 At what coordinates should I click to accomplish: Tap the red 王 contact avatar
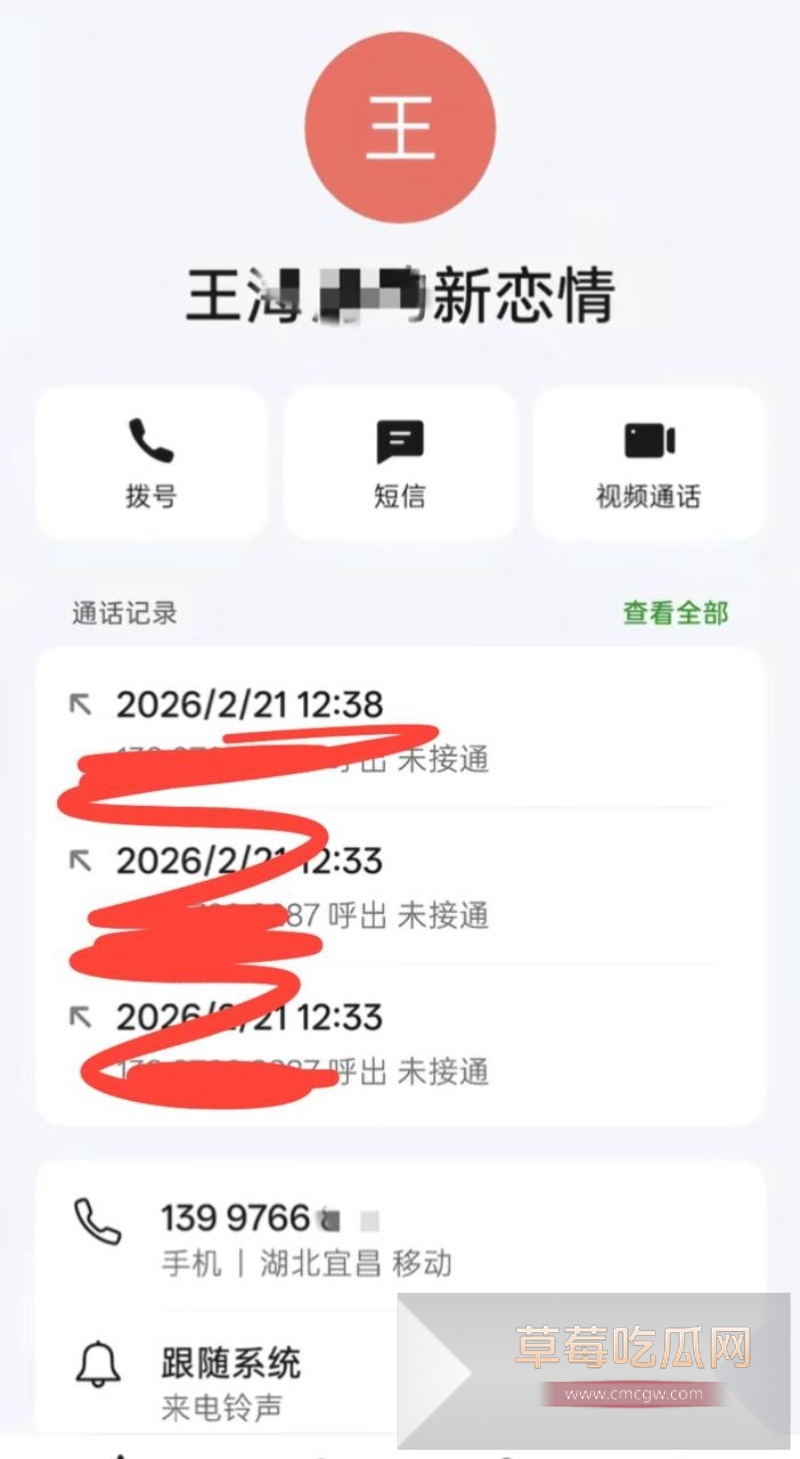(x=400, y=127)
